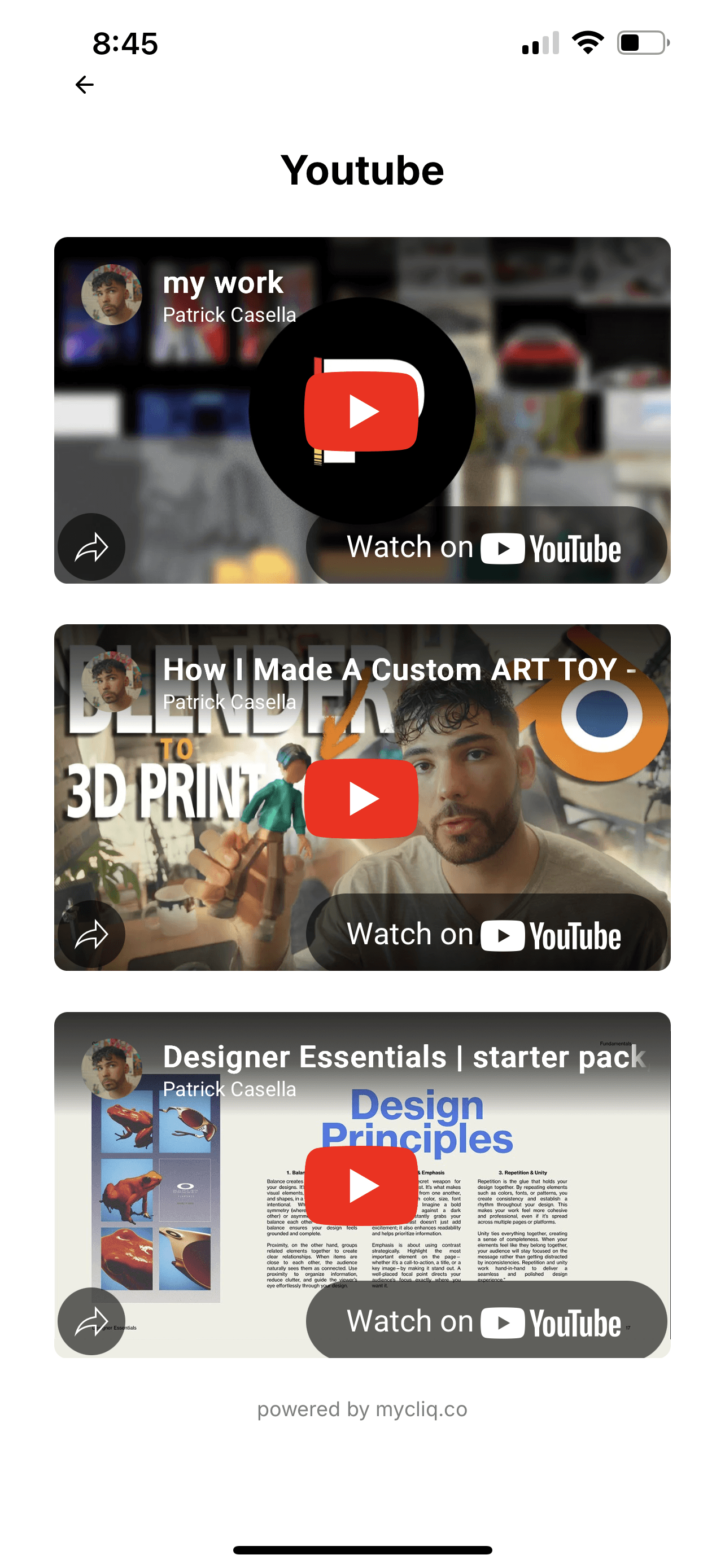The width and height of the screenshot is (725, 1568).
Task: Open 'How I Made A Custom ART TOY' title
Action: tap(399, 669)
